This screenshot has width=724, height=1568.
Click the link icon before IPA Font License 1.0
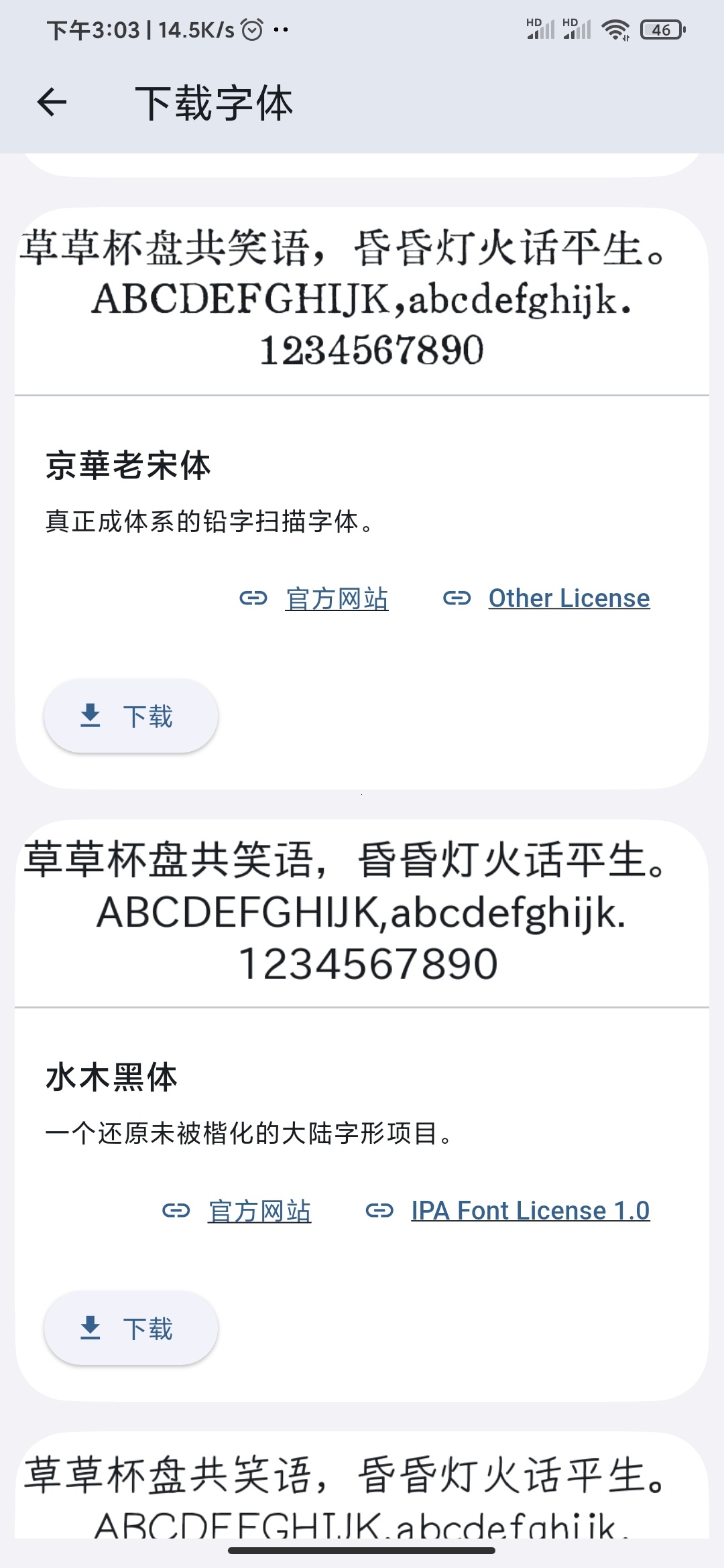(x=381, y=1210)
